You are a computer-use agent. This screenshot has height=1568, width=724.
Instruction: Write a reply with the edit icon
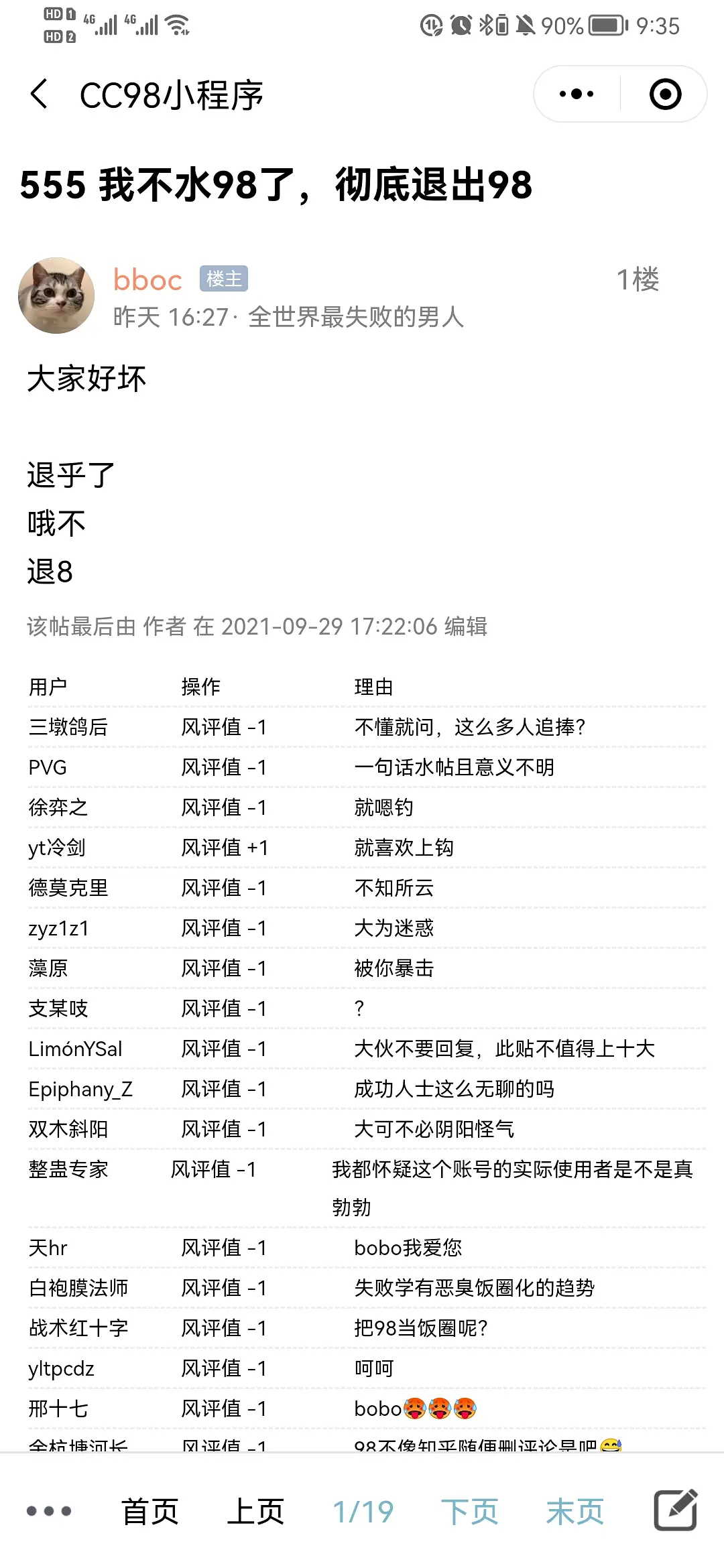[x=676, y=1510]
